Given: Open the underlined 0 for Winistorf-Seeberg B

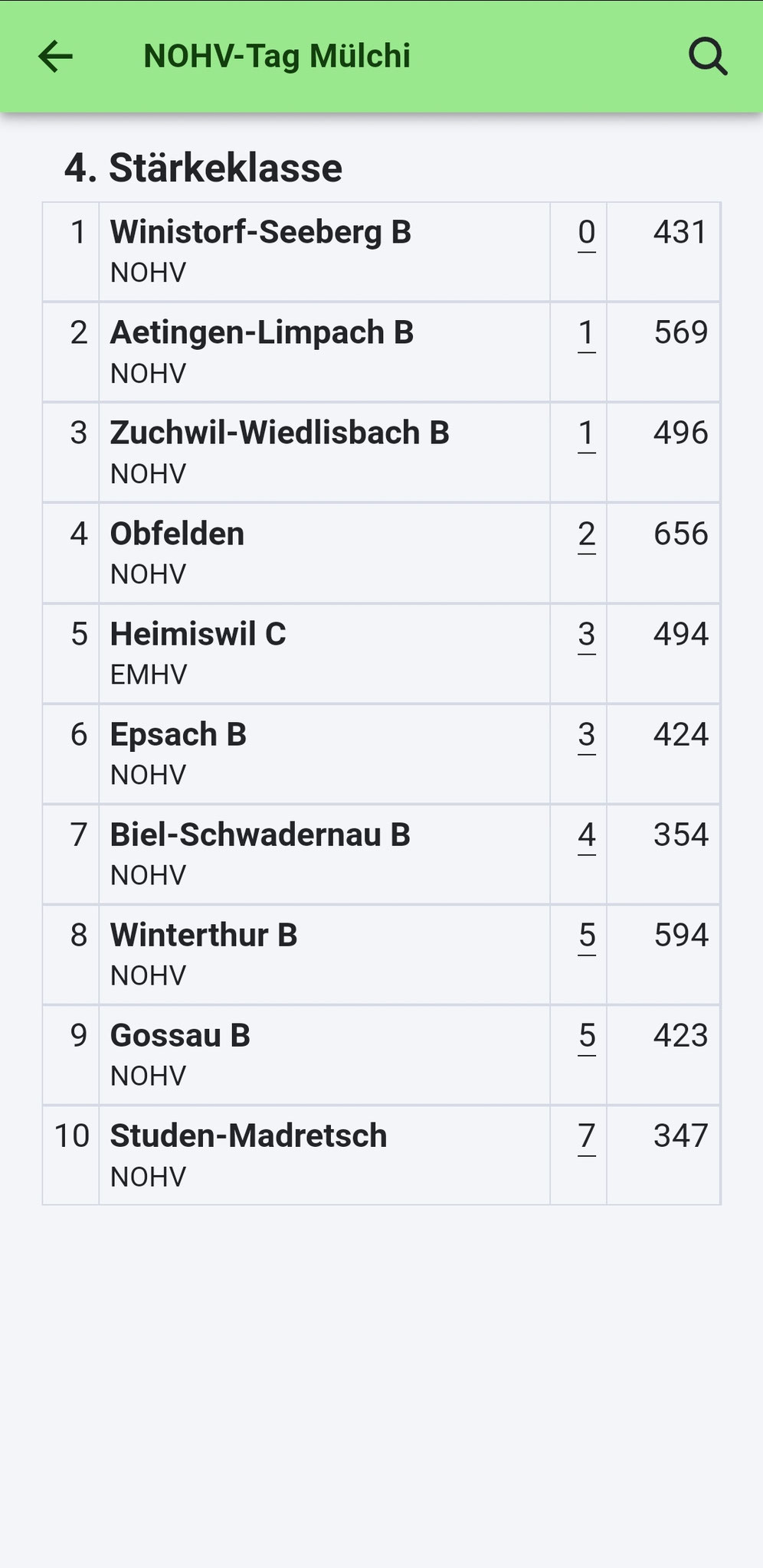Looking at the screenshot, I should coord(587,233).
